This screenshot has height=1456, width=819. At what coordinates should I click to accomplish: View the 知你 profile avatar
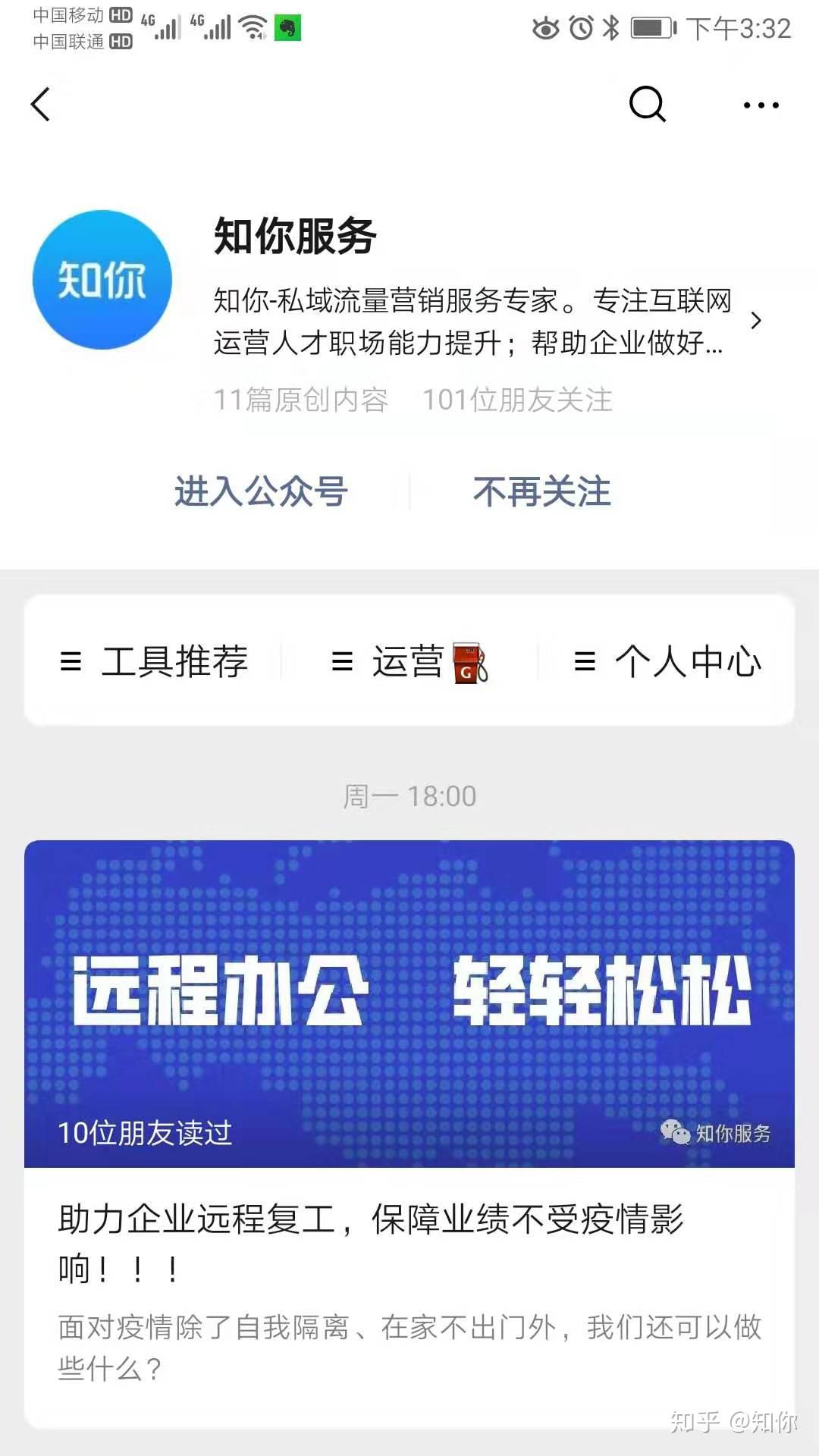tap(102, 280)
